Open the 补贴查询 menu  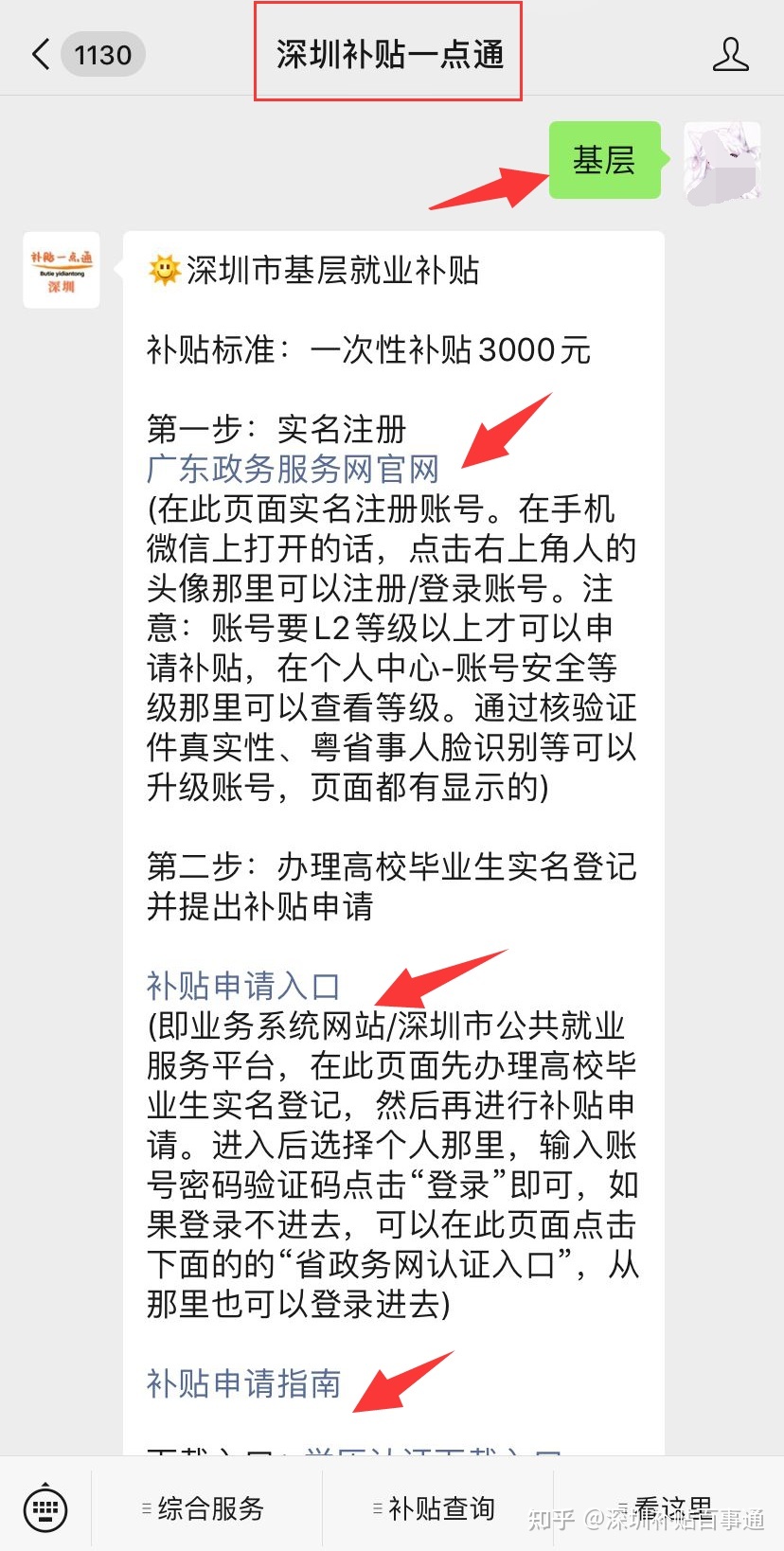[x=438, y=1507]
